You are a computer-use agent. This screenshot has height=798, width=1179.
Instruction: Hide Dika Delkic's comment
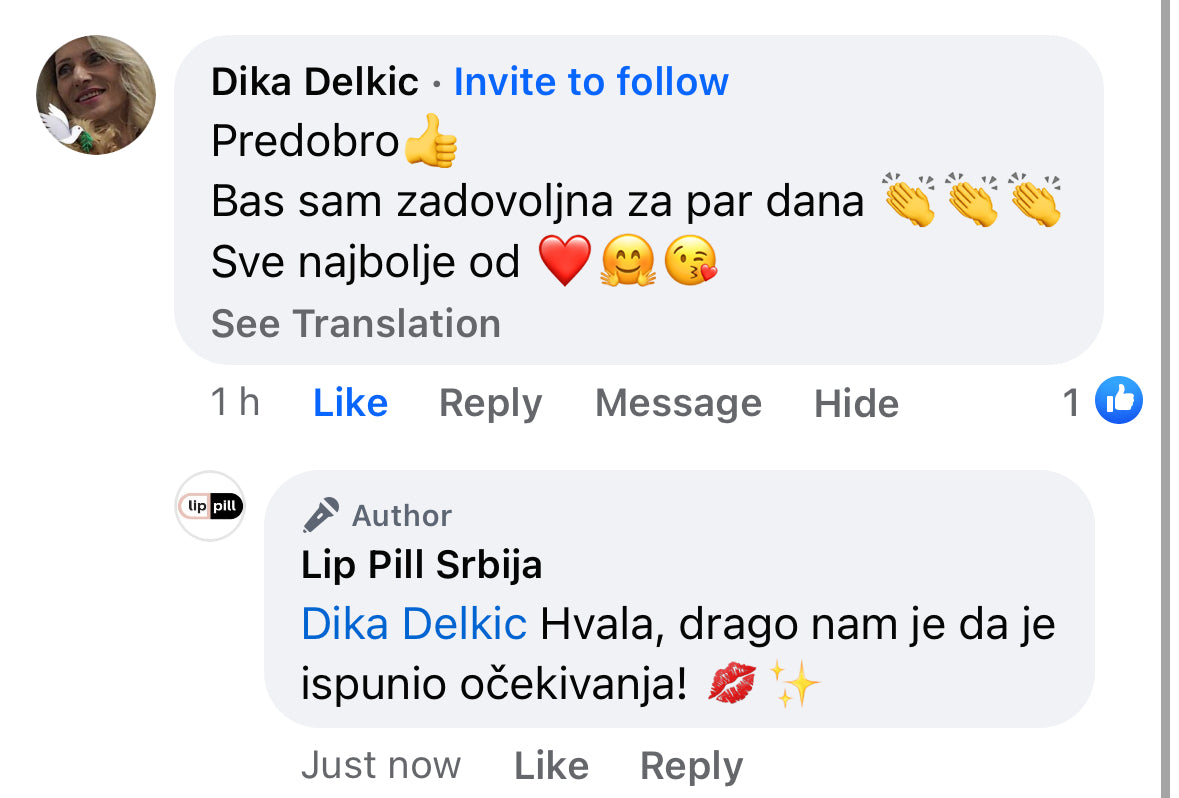click(x=856, y=404)
